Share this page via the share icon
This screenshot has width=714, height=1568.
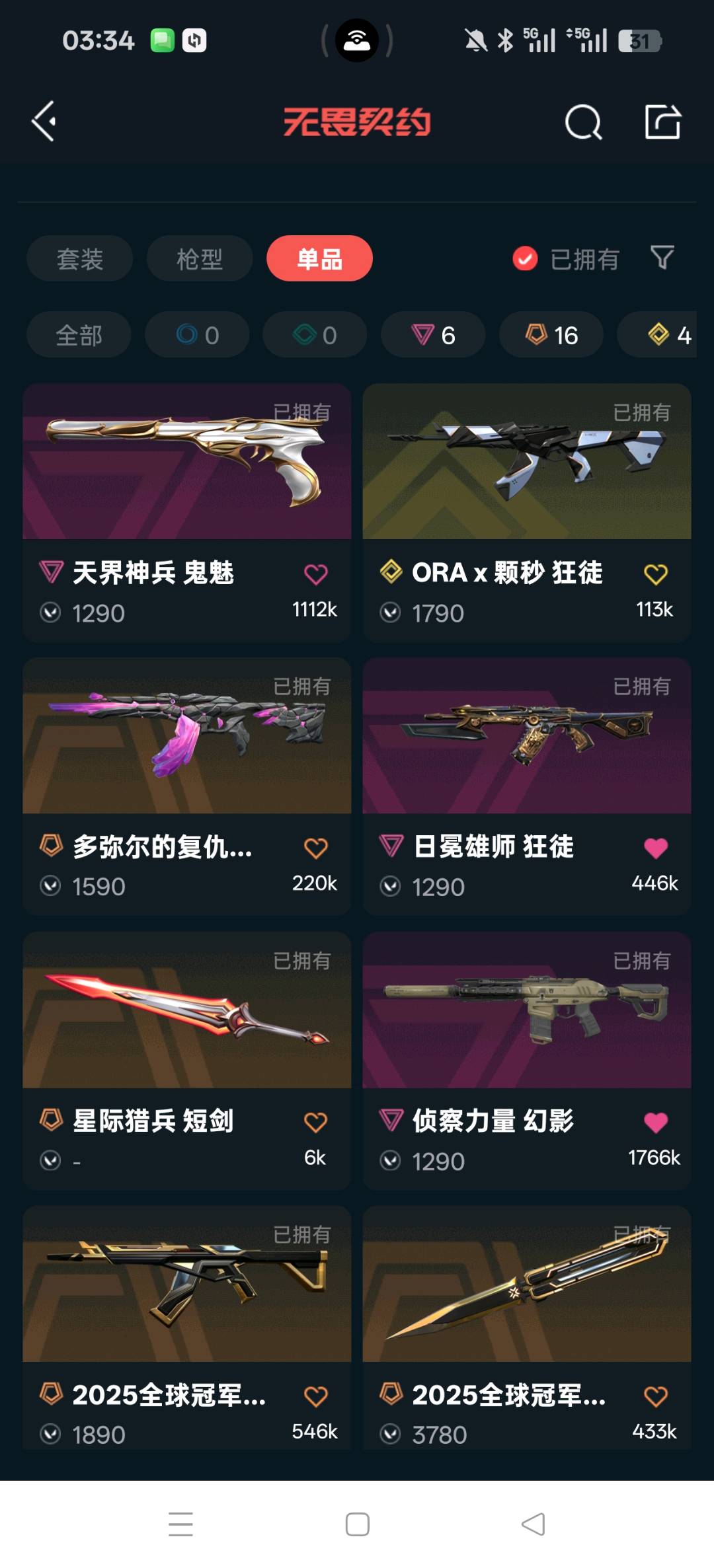[x=662, y=122]
